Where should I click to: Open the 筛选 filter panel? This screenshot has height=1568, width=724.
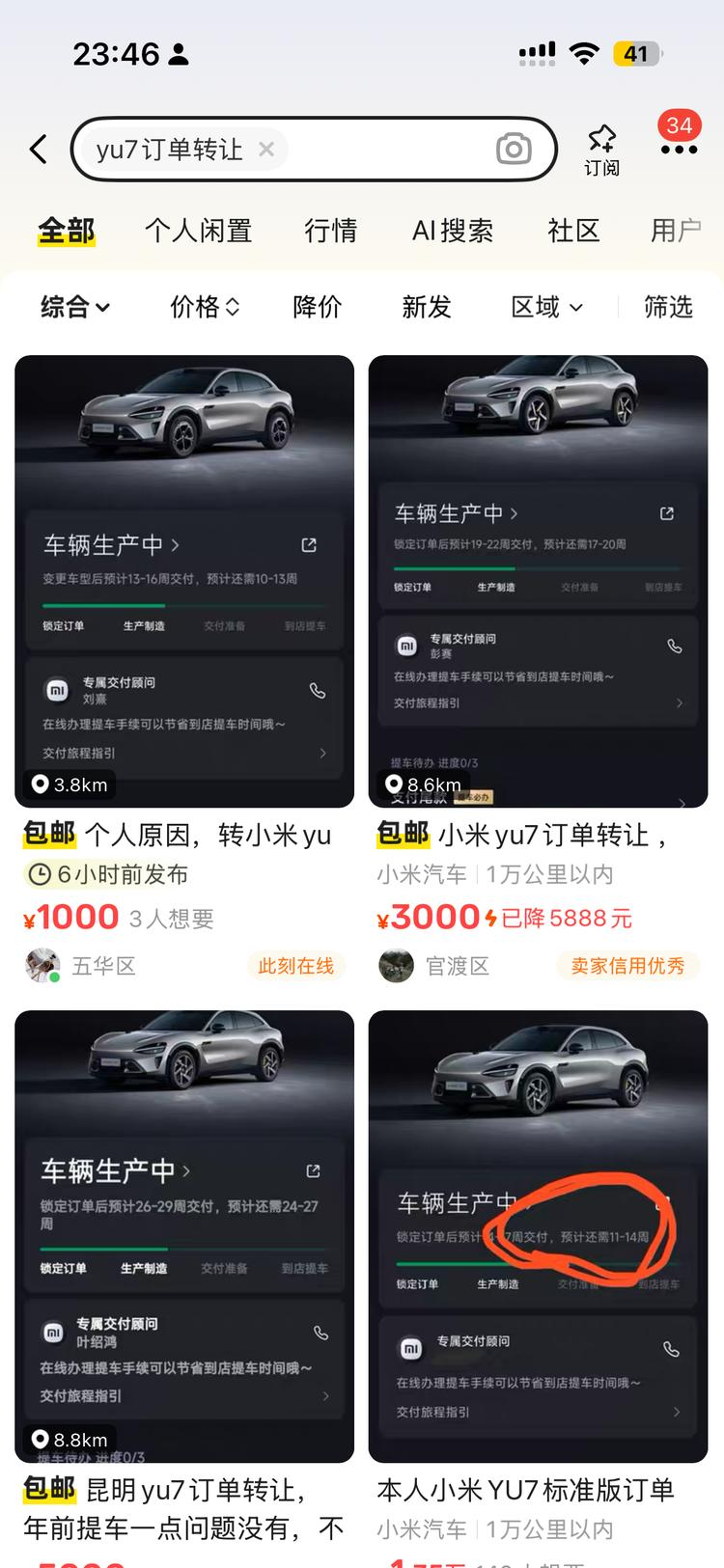(x=668, y=307)
